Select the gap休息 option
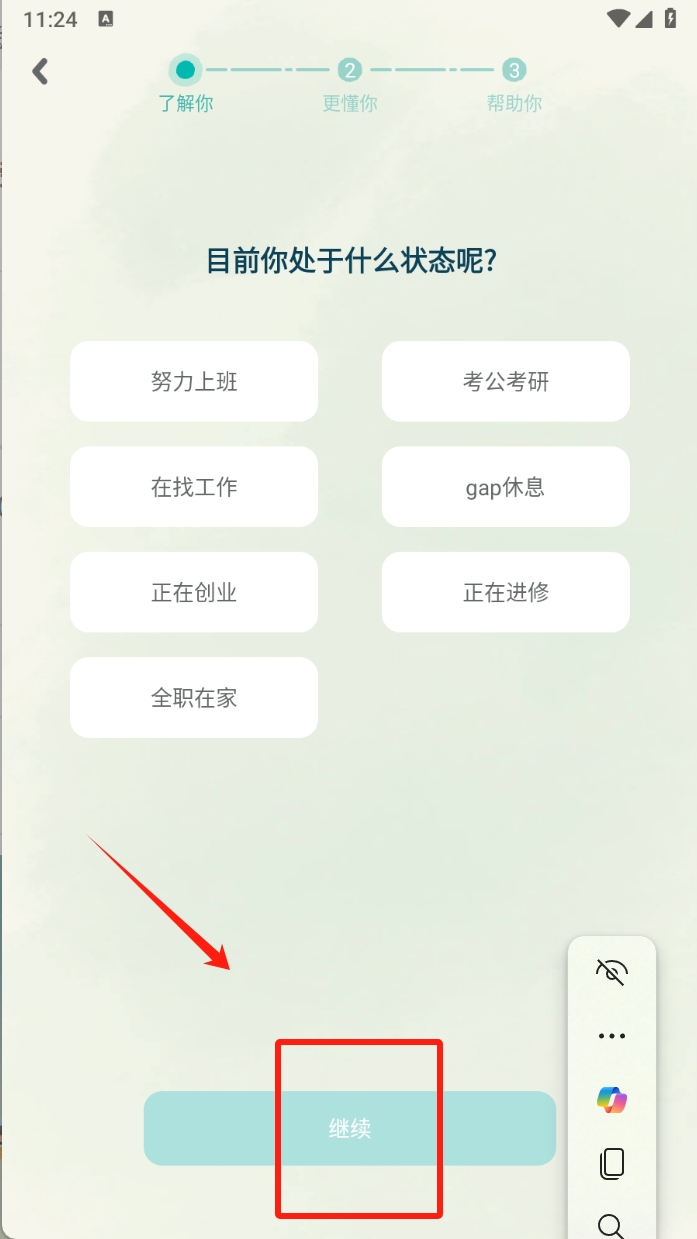This screenshot has height=1239, width=697. tap(506, 487)
